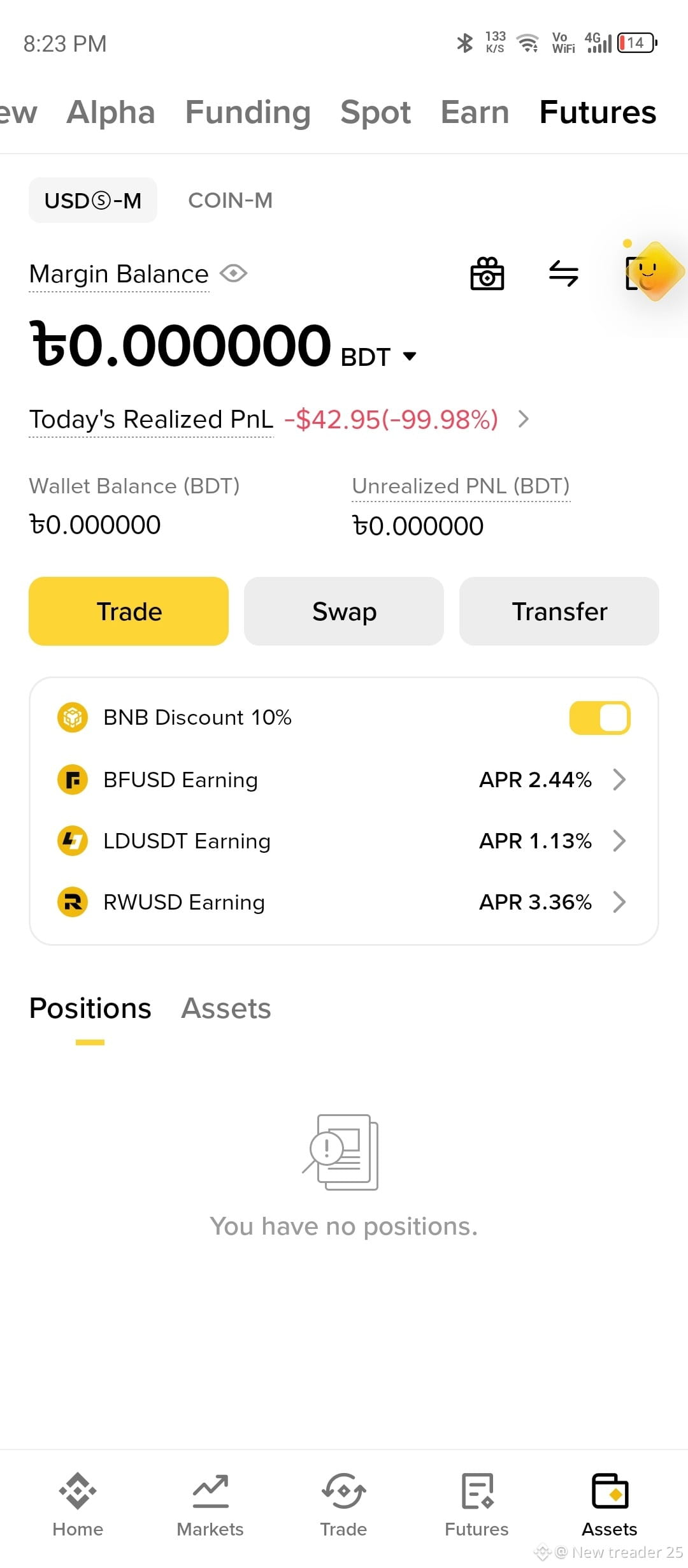Go to Home in bottom navigation
This screenshot has width=688, height=1568.
click(78, 1506)
